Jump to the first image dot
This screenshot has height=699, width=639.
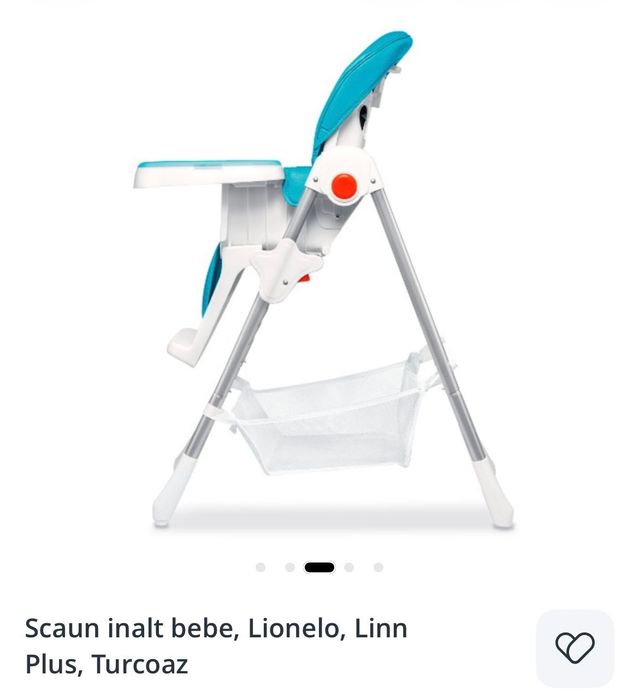260,567
